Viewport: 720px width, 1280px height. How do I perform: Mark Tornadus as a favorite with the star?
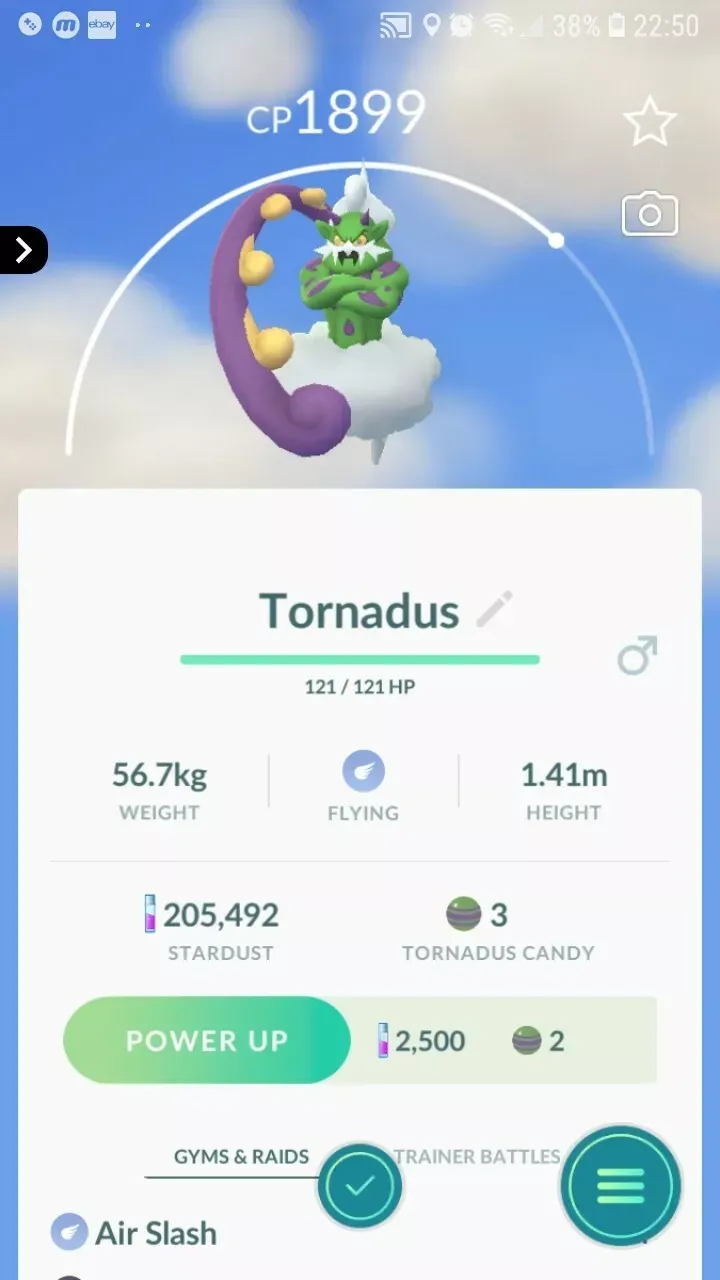coord(649,121)
